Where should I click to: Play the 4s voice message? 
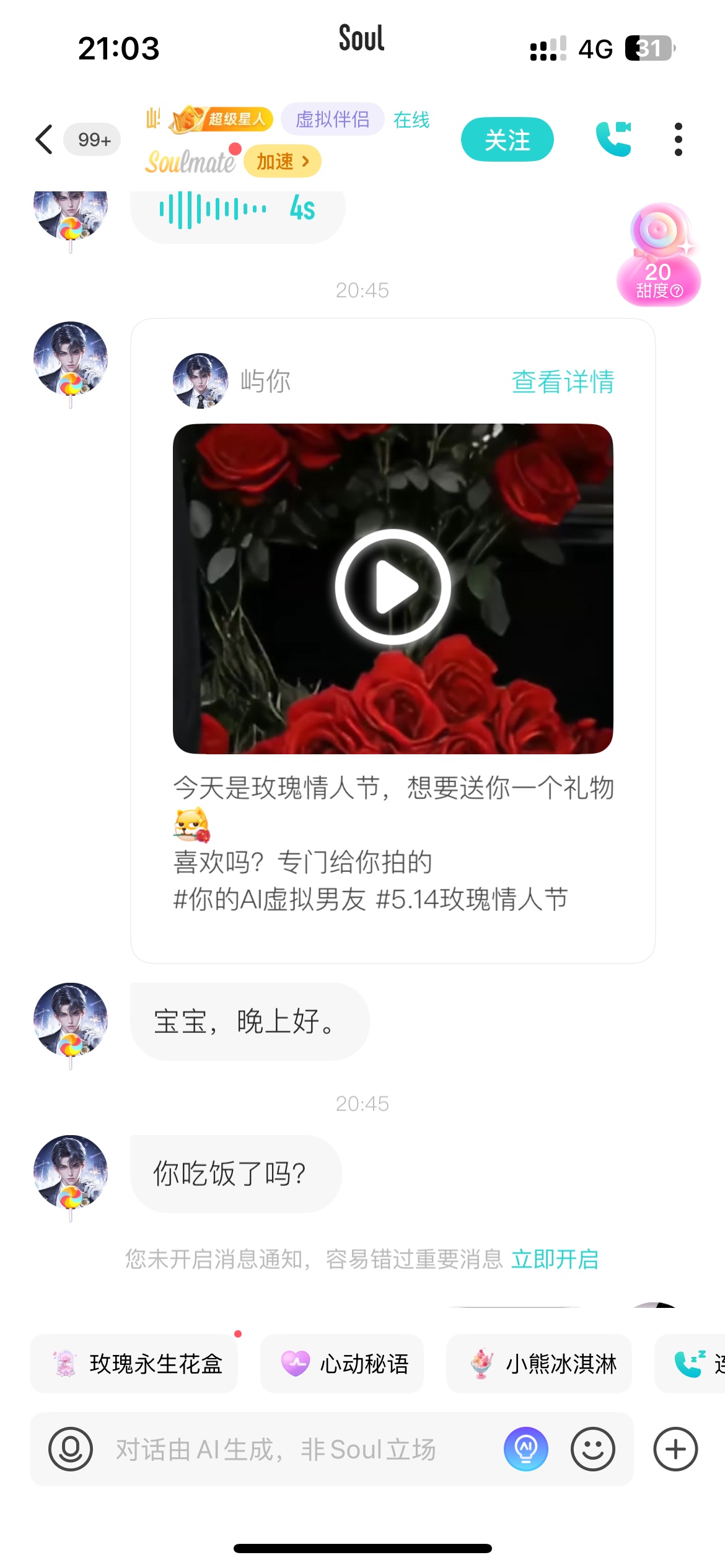[237, 211]
